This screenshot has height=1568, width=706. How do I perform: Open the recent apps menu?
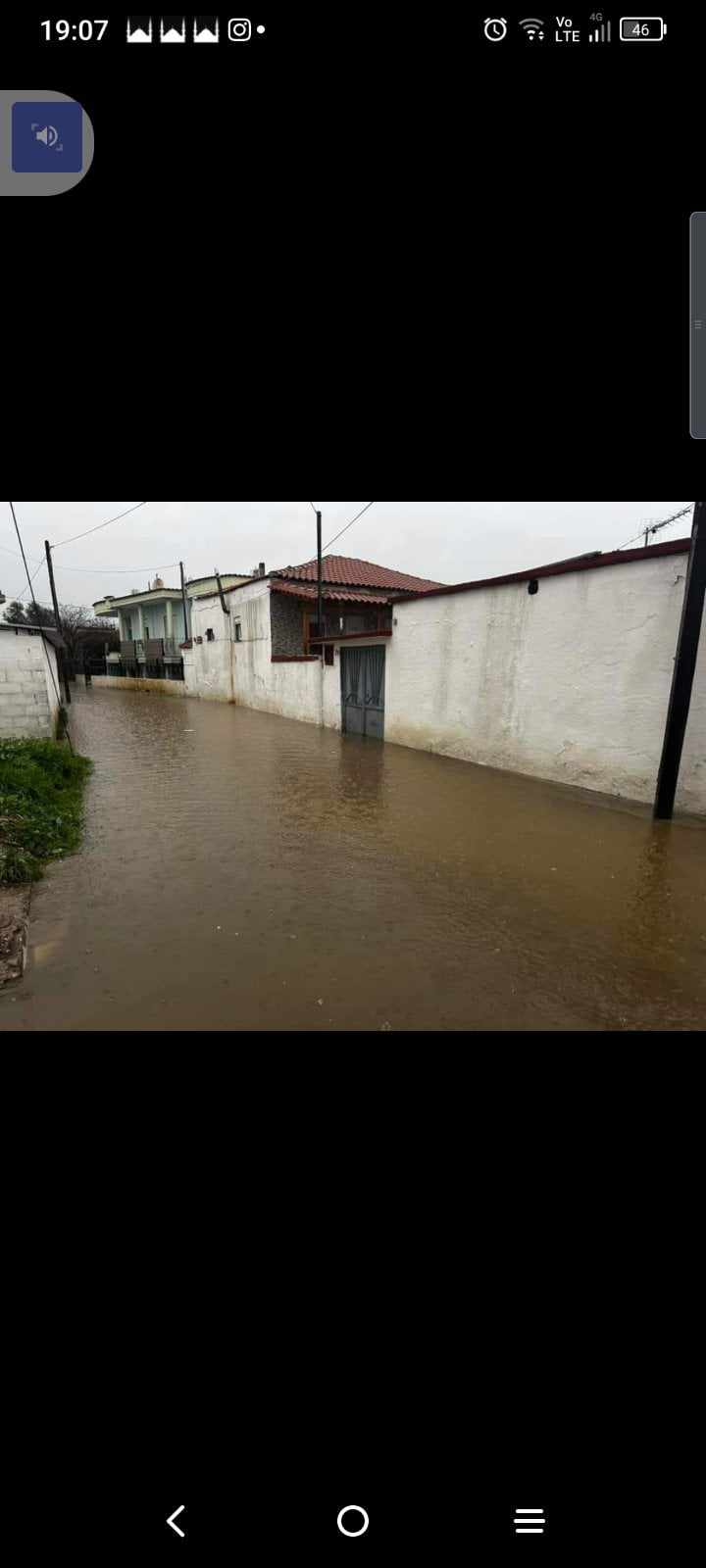(x=529, y=1521)
